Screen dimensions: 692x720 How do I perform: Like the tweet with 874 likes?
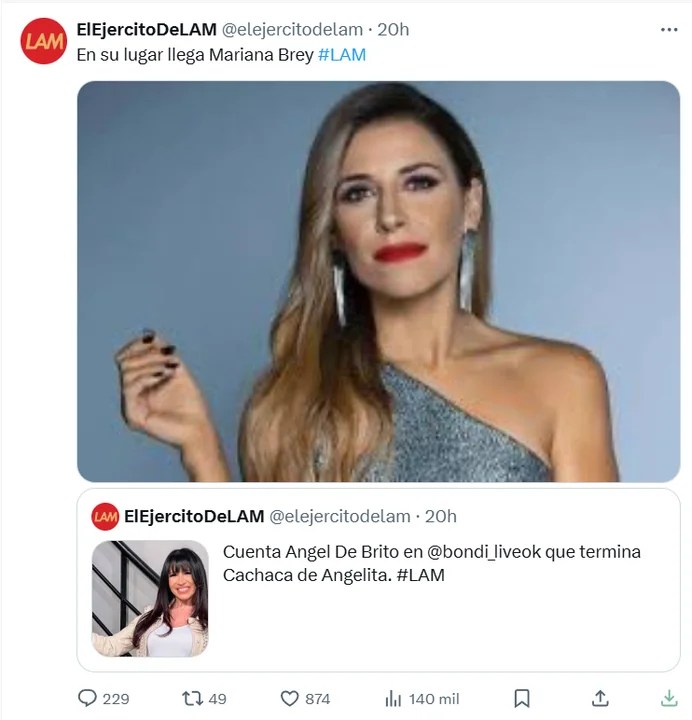290,698
